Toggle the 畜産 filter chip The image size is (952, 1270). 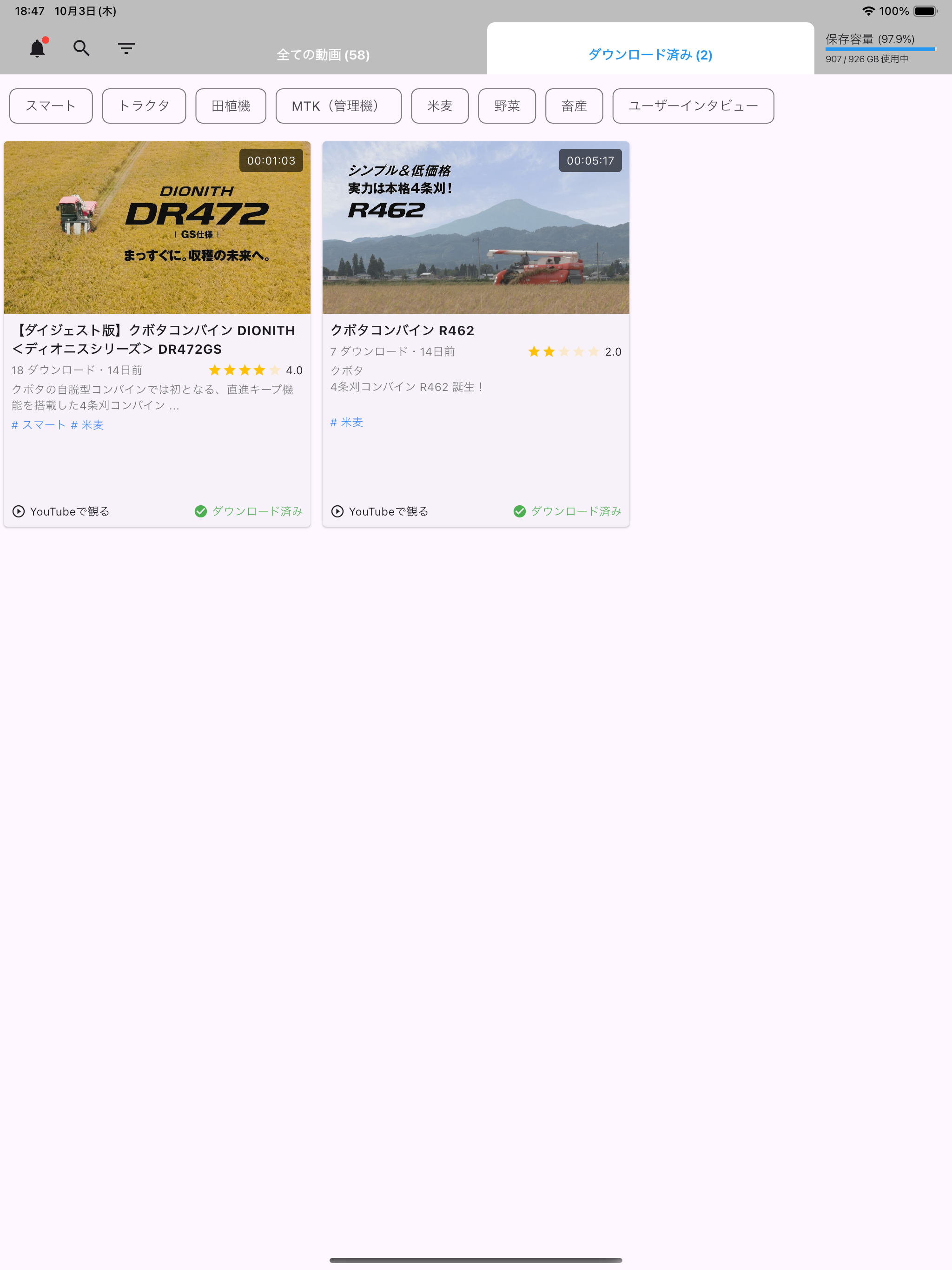point(574,106)
